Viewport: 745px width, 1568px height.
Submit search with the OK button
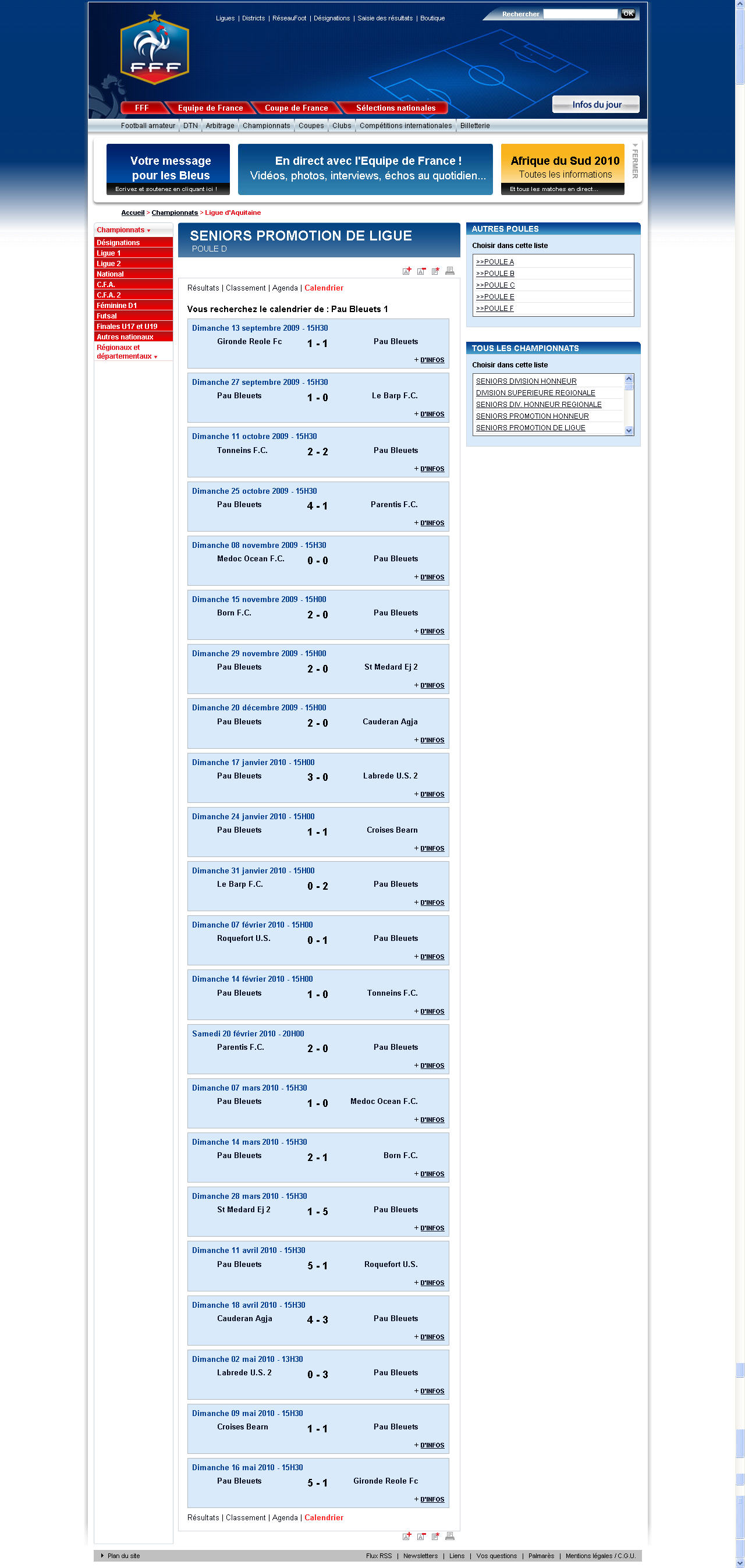coord(628,13)
